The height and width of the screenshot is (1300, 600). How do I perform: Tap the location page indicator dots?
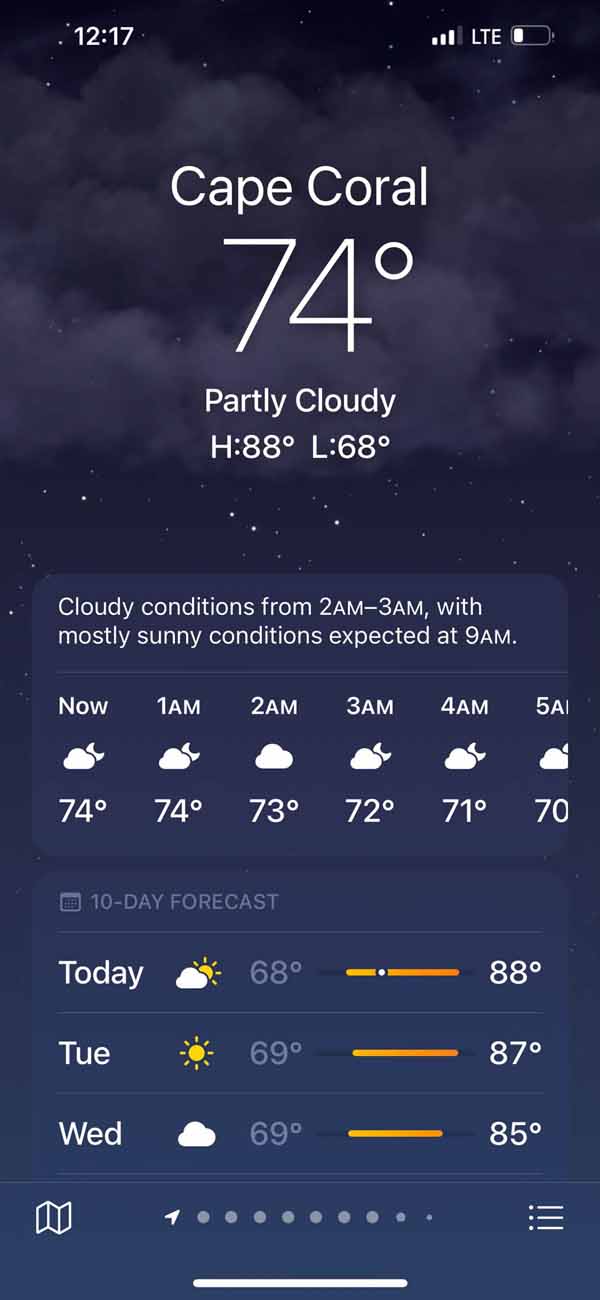pyautogui.click(x=302, y=1217)
